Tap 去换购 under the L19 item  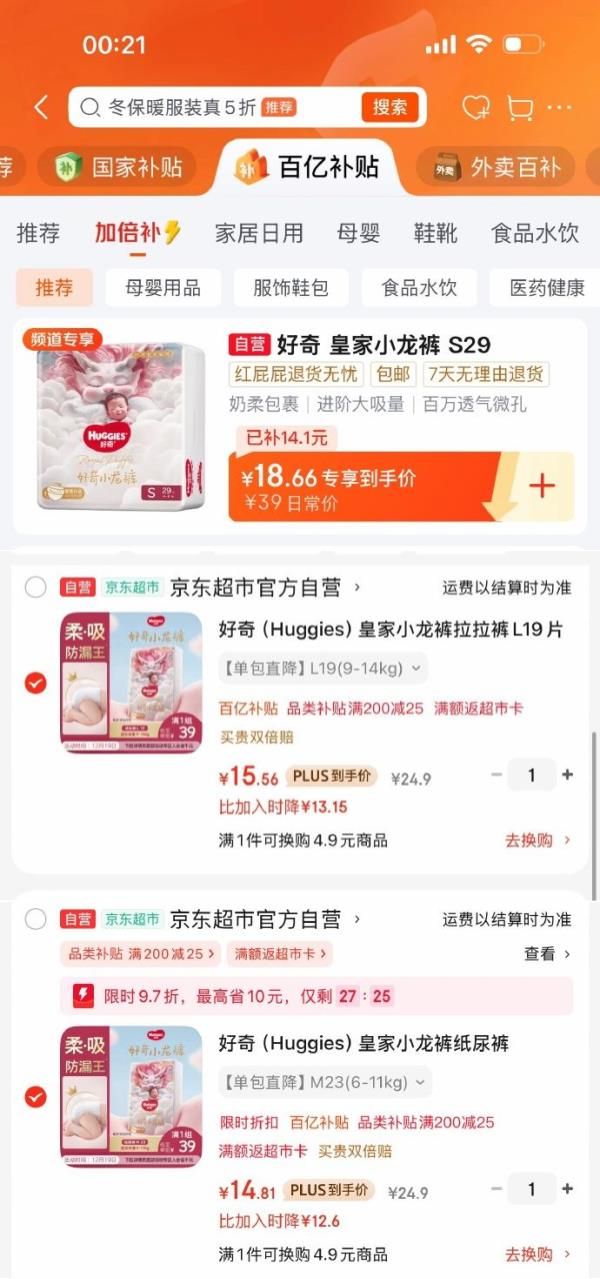tap(538, 840)
